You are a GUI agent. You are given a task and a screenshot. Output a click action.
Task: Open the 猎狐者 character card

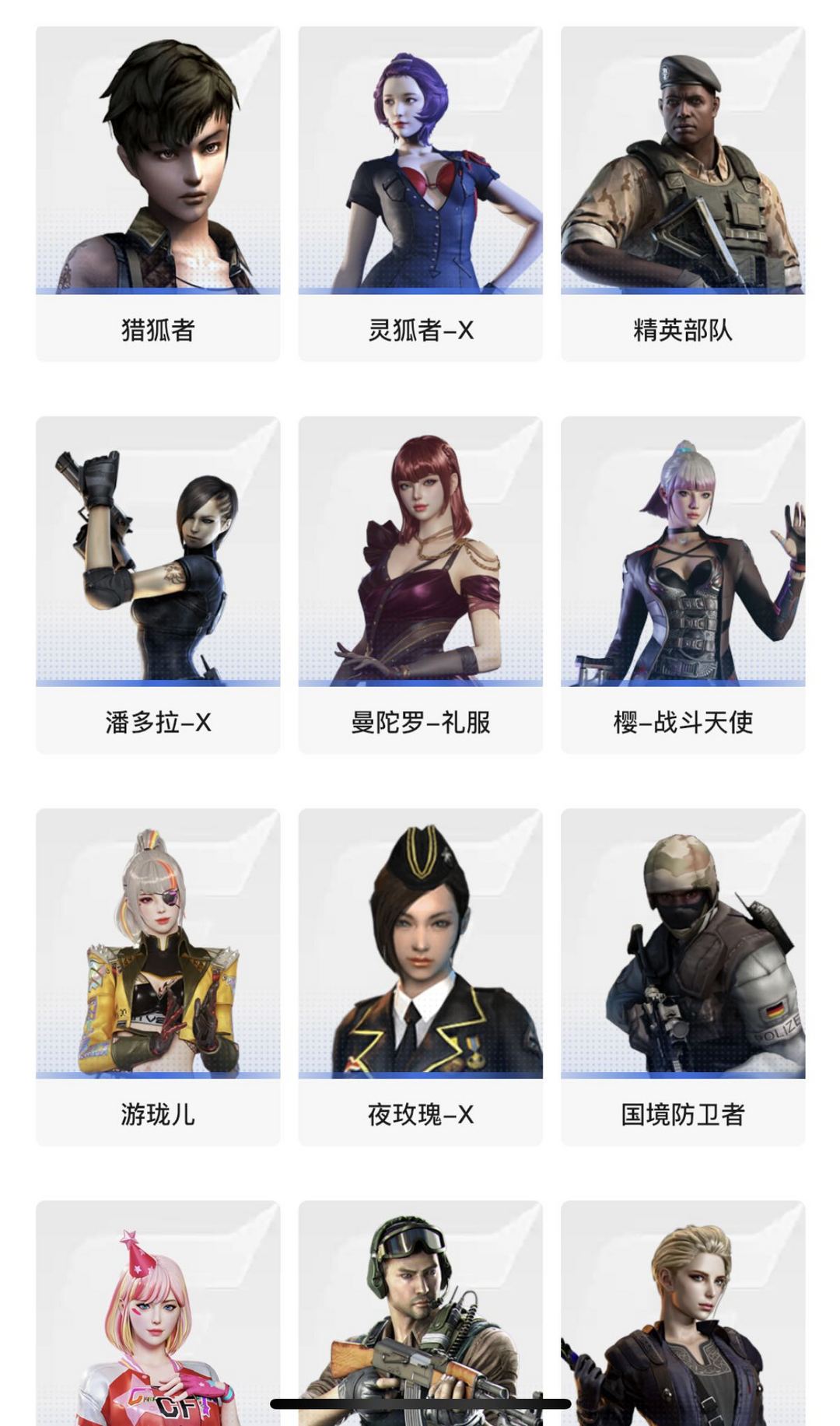(x=158, y=193)
